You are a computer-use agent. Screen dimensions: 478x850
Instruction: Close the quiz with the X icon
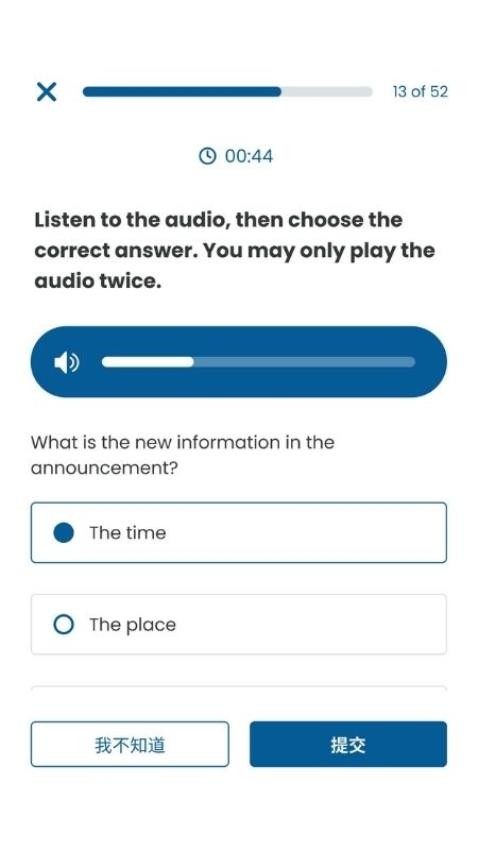[47, 92]
